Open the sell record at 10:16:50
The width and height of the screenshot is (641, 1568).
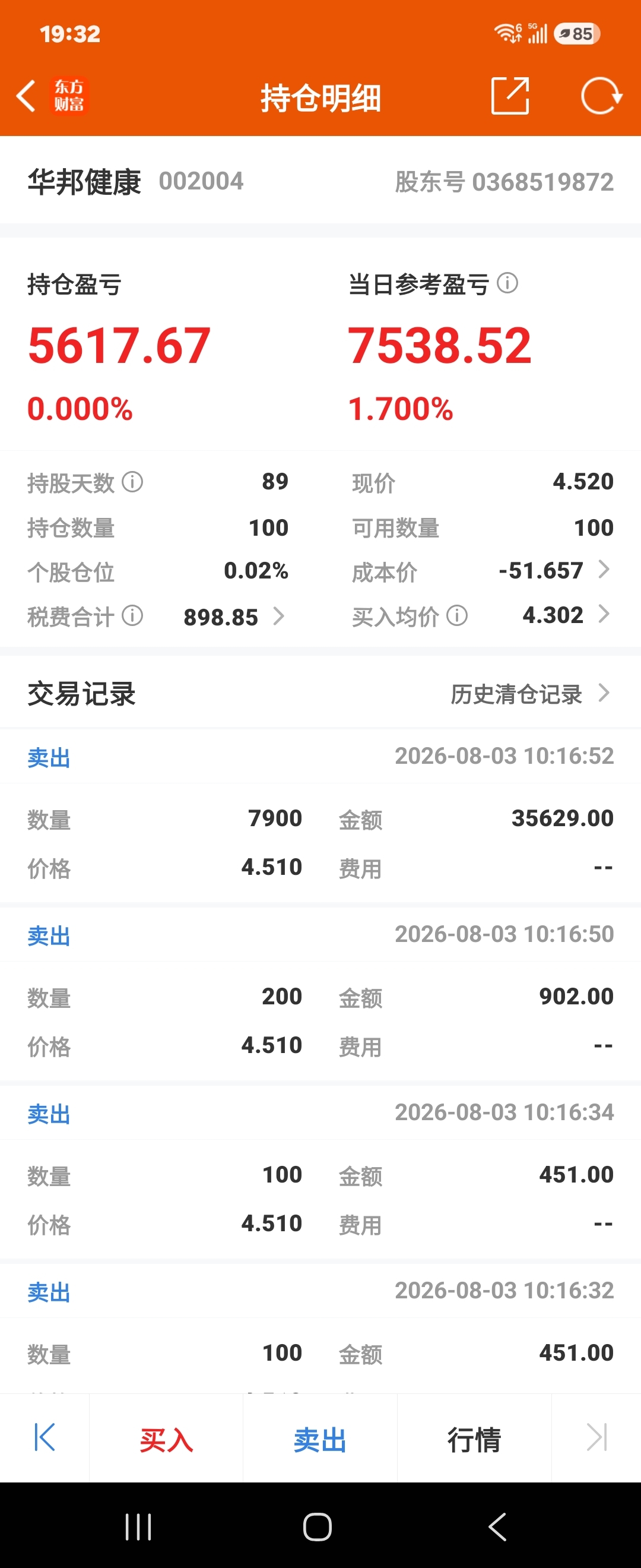click(320, 994)
